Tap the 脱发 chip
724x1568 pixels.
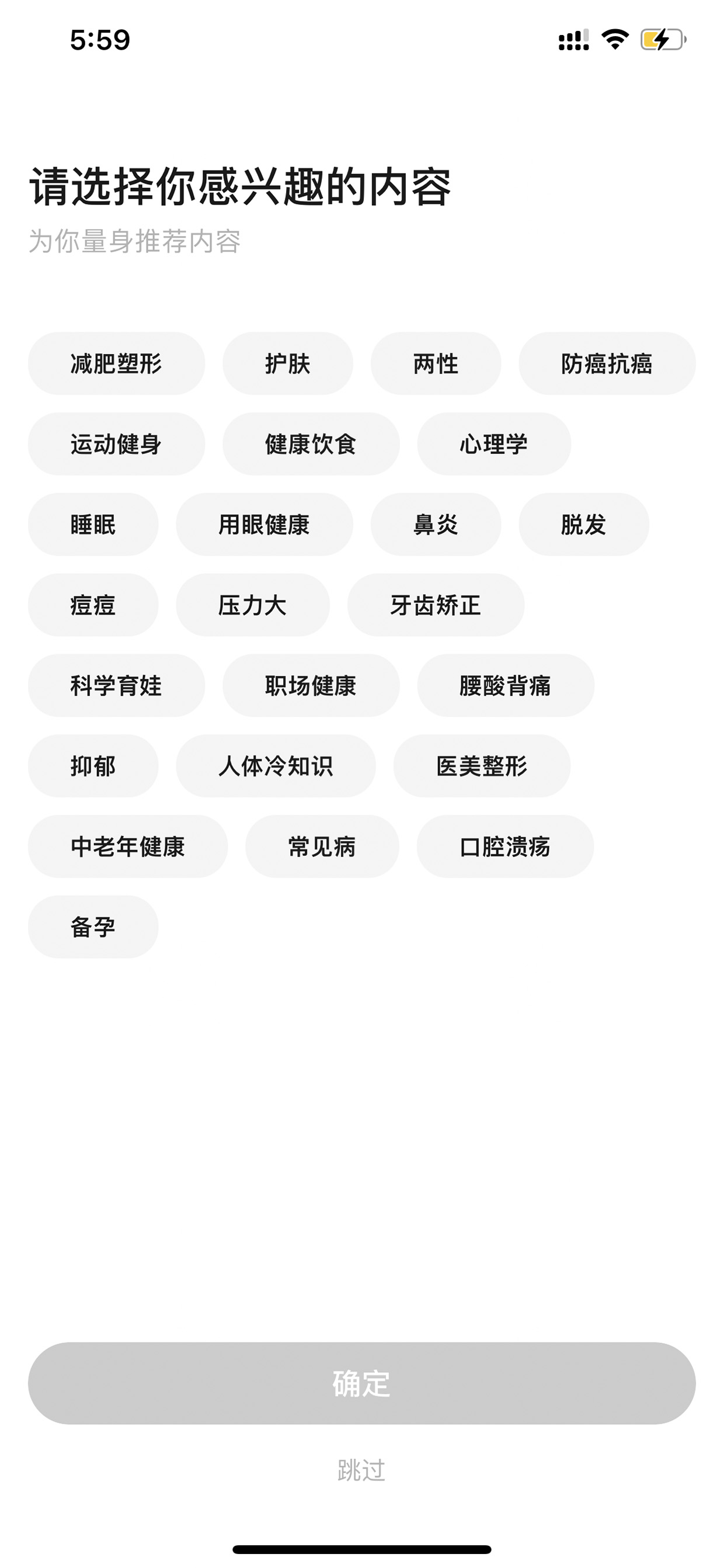tap(584, 524)
